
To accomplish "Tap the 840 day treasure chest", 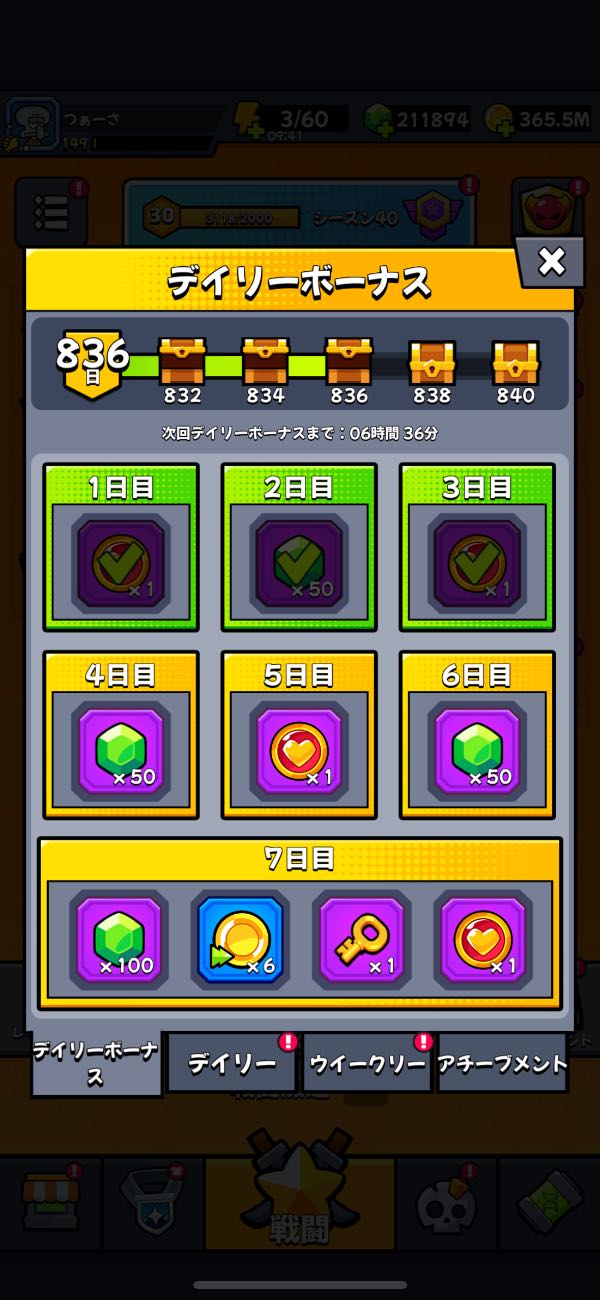I will (x=516, y=363).
